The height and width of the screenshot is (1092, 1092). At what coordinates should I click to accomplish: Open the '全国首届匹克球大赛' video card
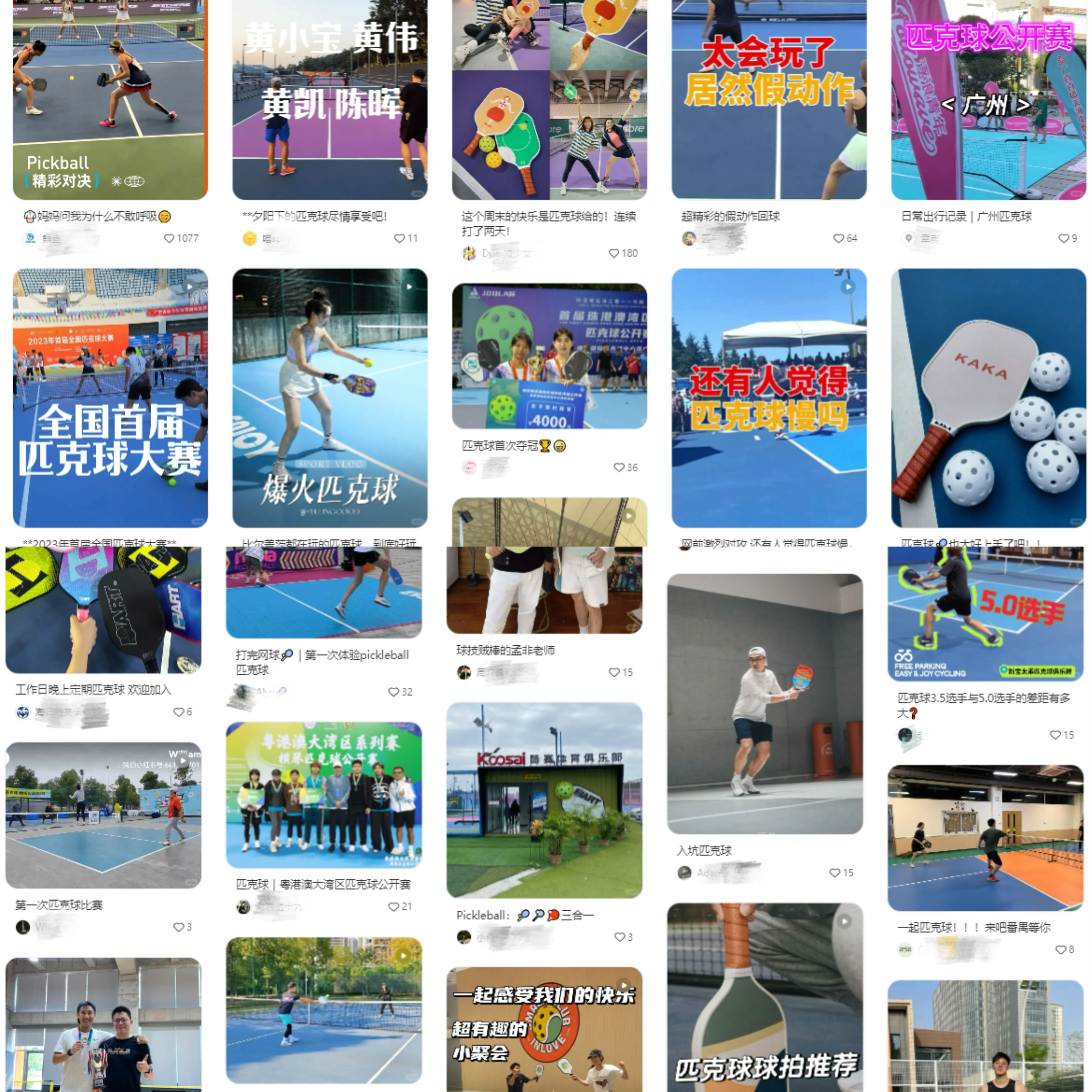click(110, 398)
